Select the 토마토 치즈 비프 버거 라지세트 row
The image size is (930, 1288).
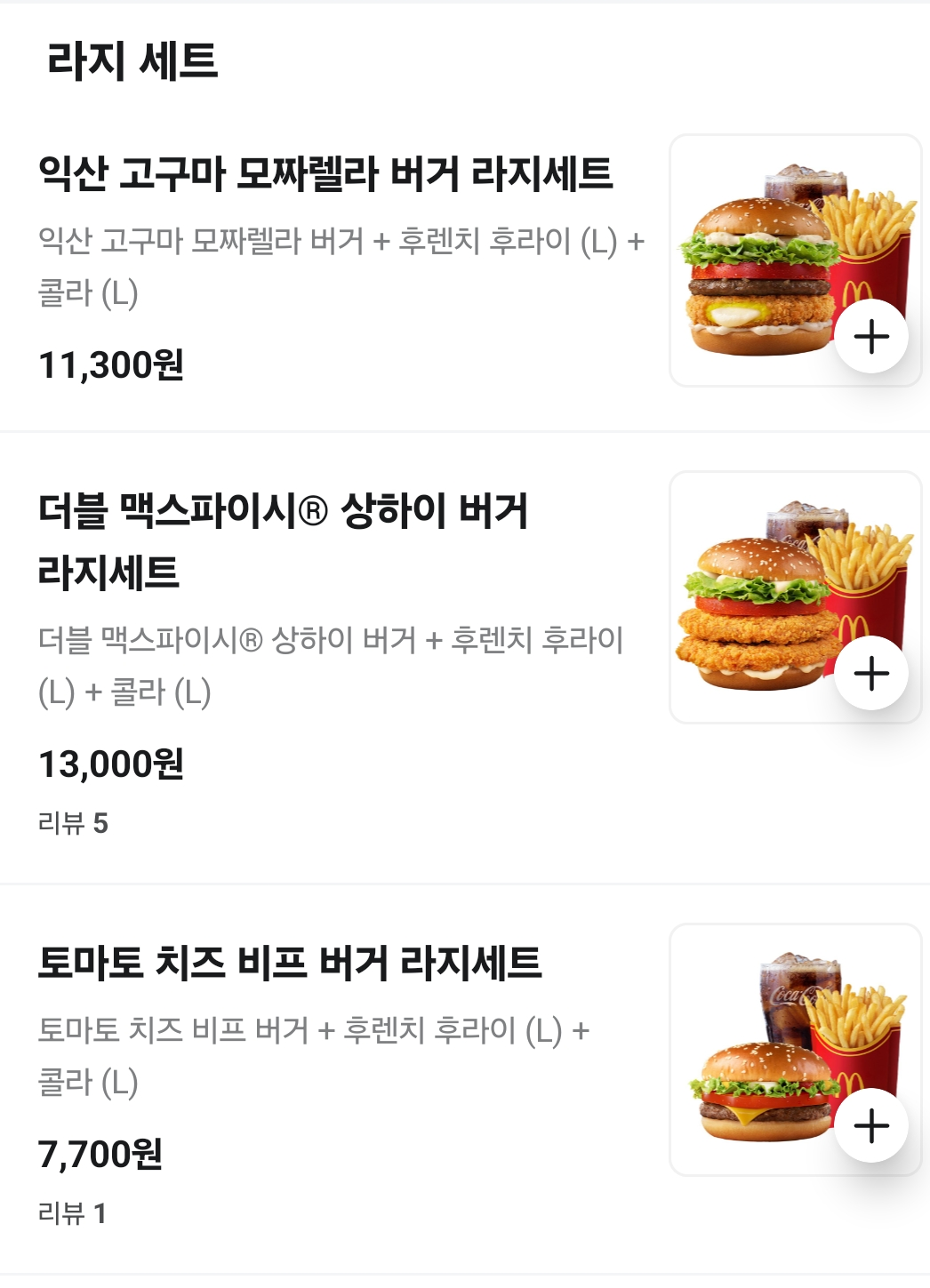(x=290, y=964)
